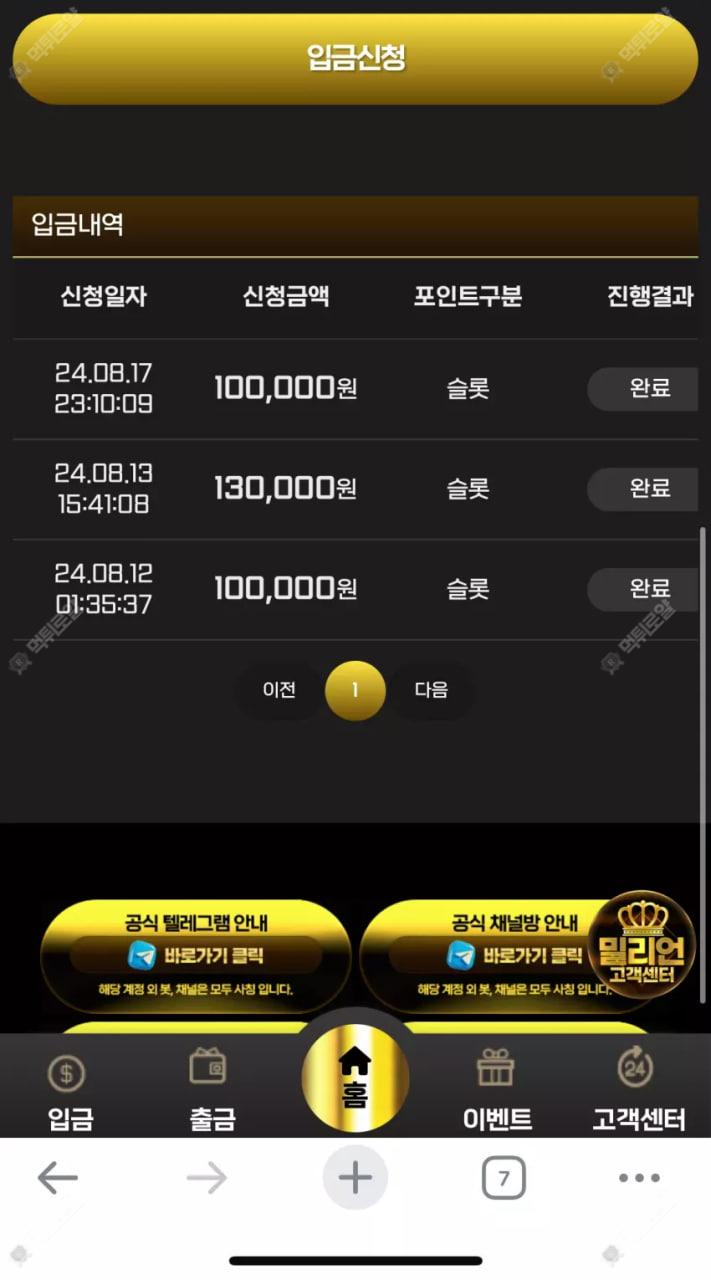
Task: Go to 홈 using the center button
Action: tap(355, 1080)
